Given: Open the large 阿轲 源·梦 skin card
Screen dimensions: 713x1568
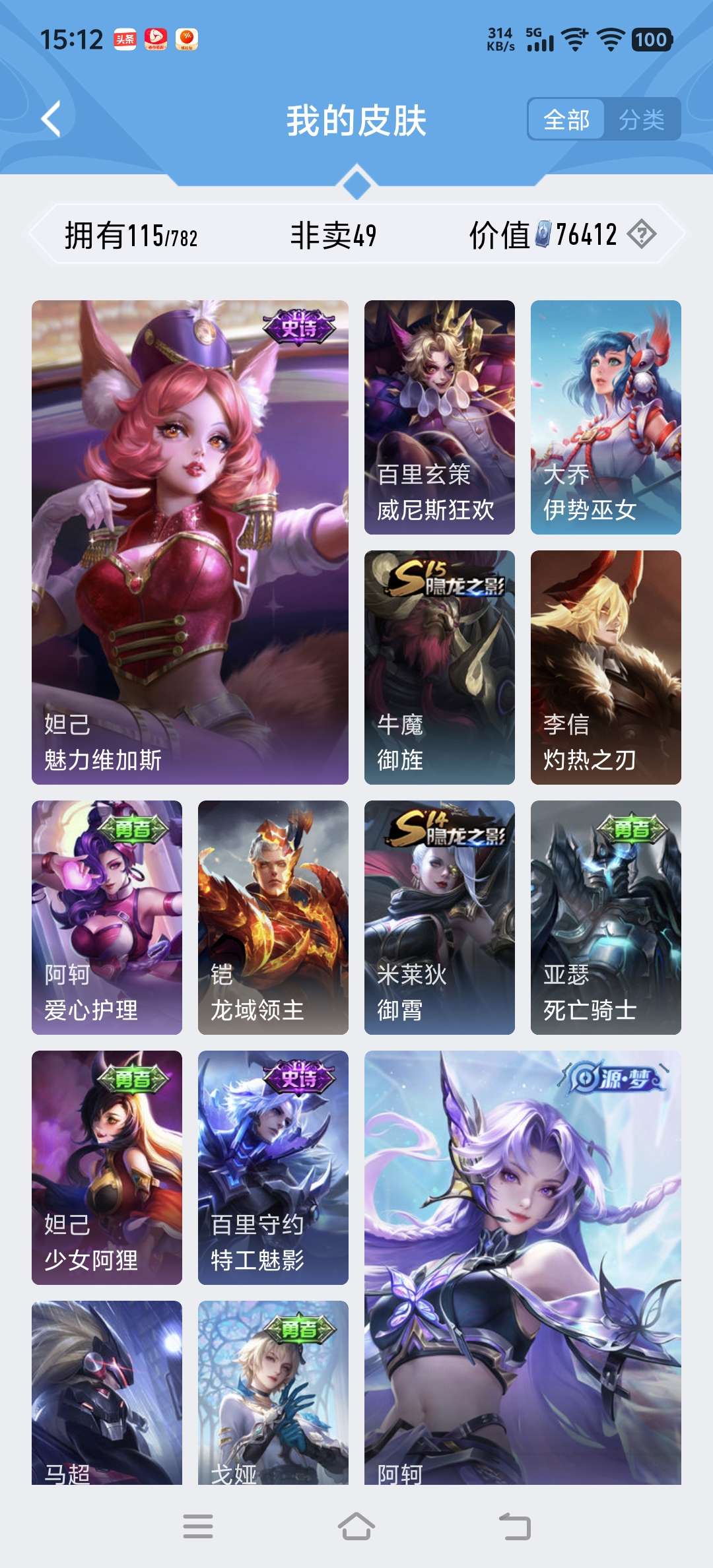Looking at the screenshot, I should 523,1267.
